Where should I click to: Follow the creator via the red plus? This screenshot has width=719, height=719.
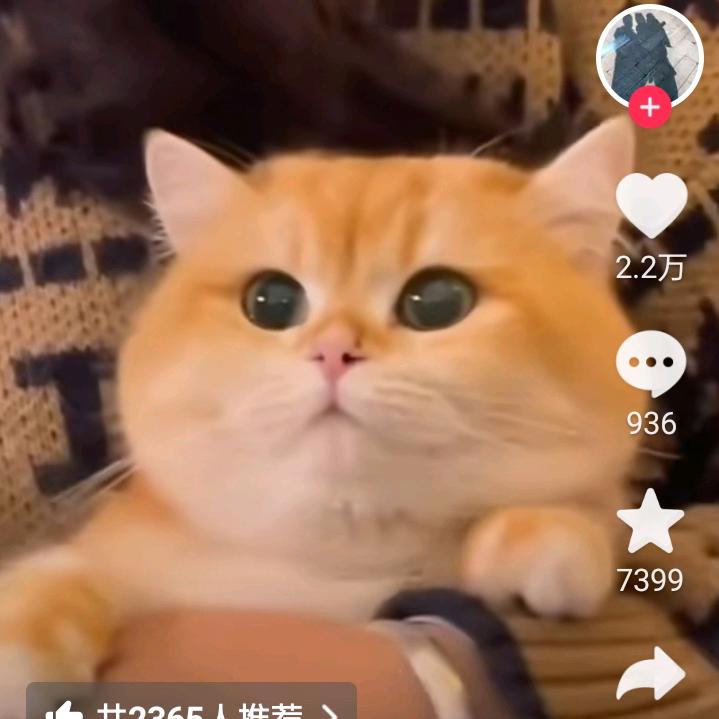coord(650,107)
